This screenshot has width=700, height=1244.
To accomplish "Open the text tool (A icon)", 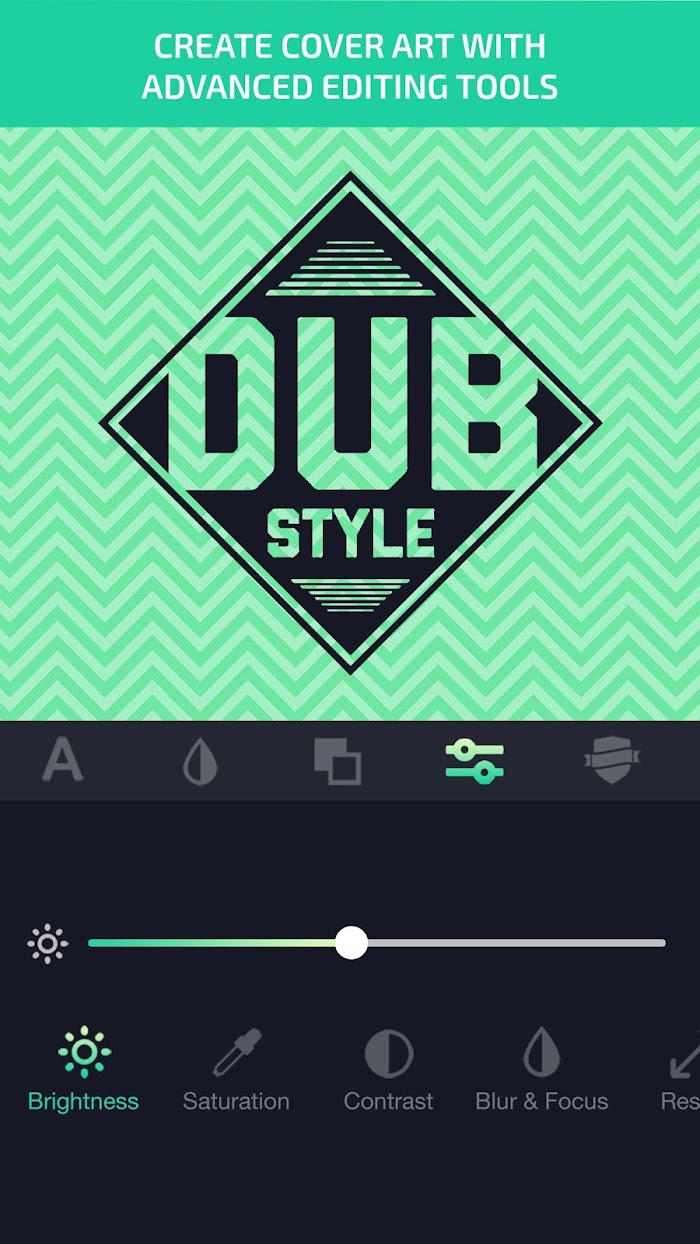I will [62, 761].
